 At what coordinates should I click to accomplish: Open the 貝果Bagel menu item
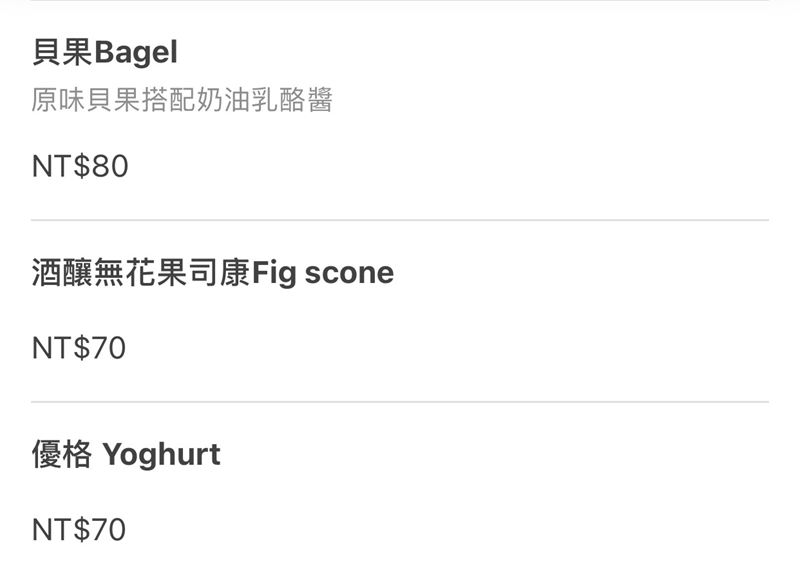pyautogui.click(x=105, y=53)
